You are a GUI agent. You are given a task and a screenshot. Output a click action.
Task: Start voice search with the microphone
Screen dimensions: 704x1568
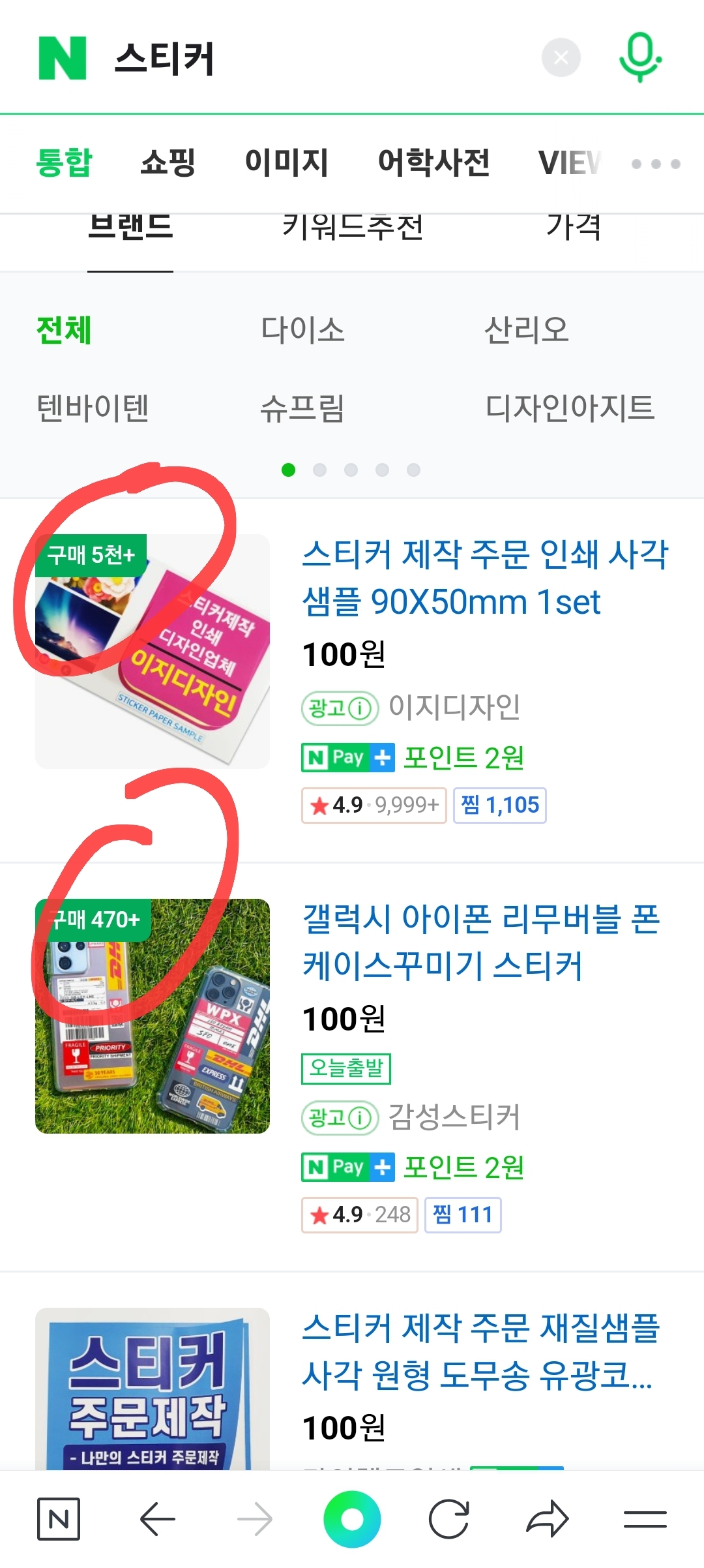[x=640, y=57]
